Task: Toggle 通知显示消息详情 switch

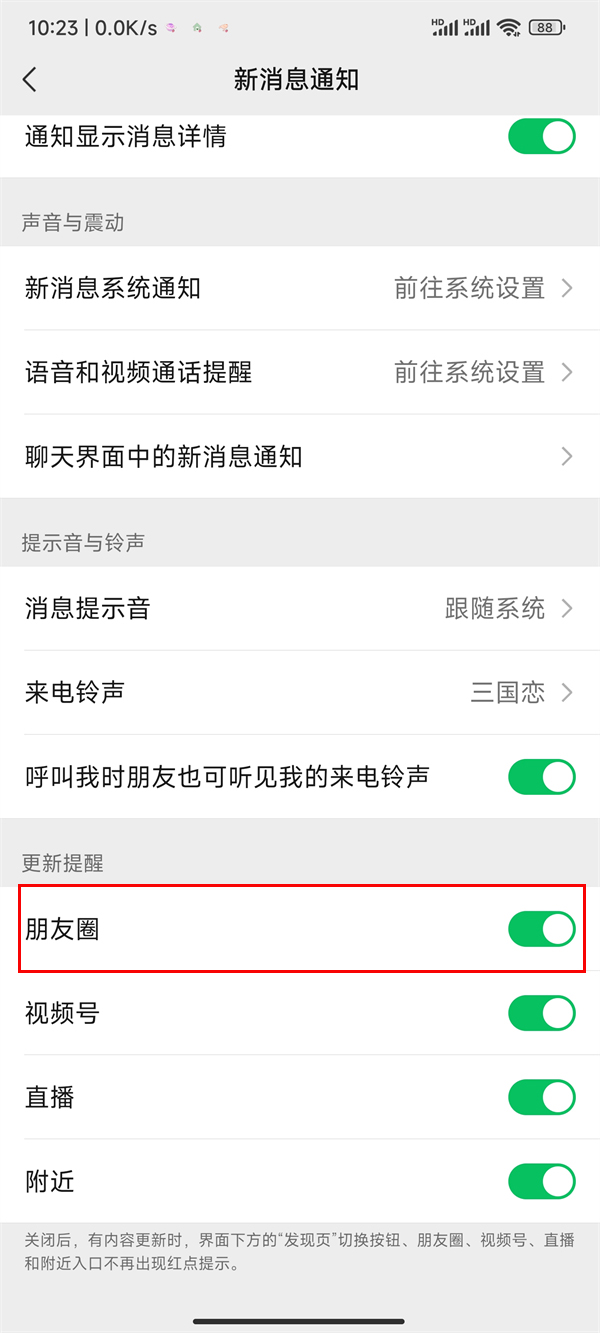Action: tap(542, 136)
